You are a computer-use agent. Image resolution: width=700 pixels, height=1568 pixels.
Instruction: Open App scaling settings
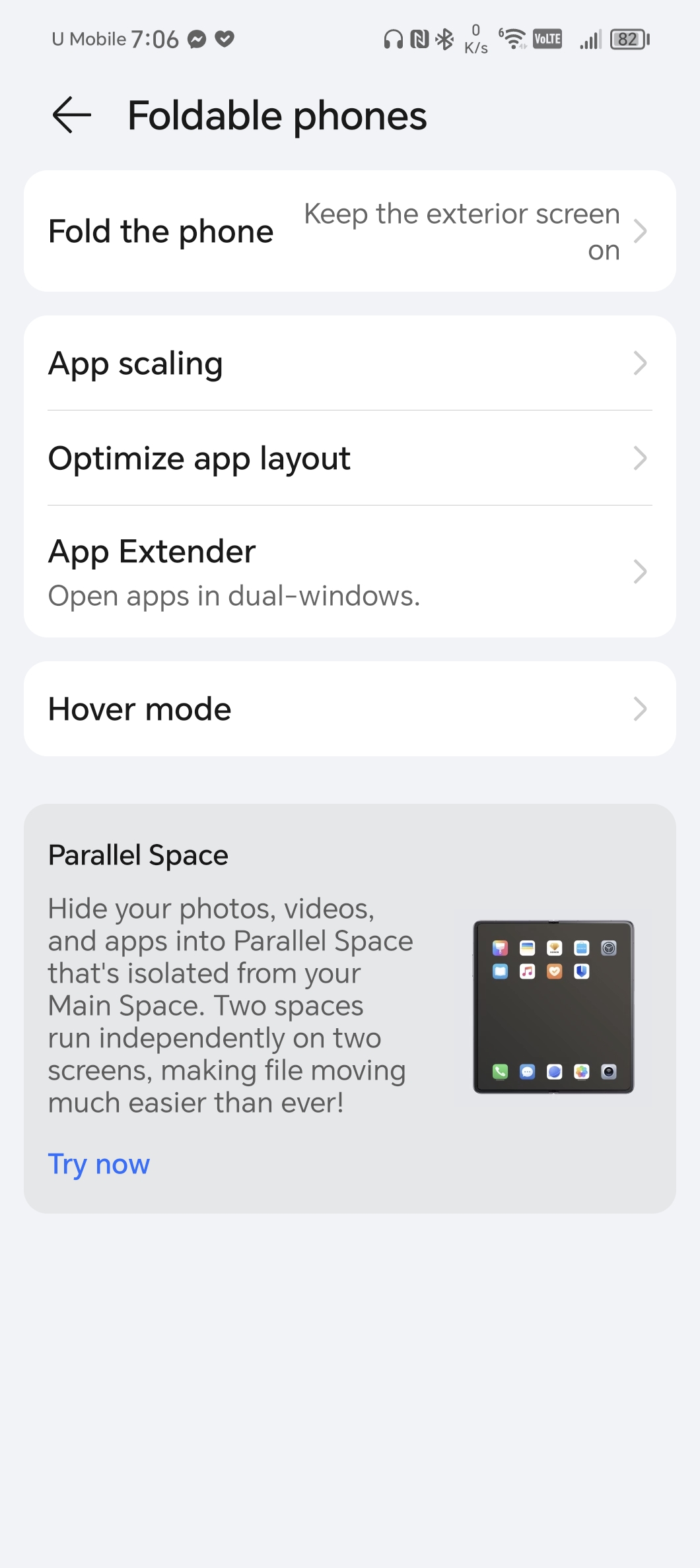pos(349,363)
